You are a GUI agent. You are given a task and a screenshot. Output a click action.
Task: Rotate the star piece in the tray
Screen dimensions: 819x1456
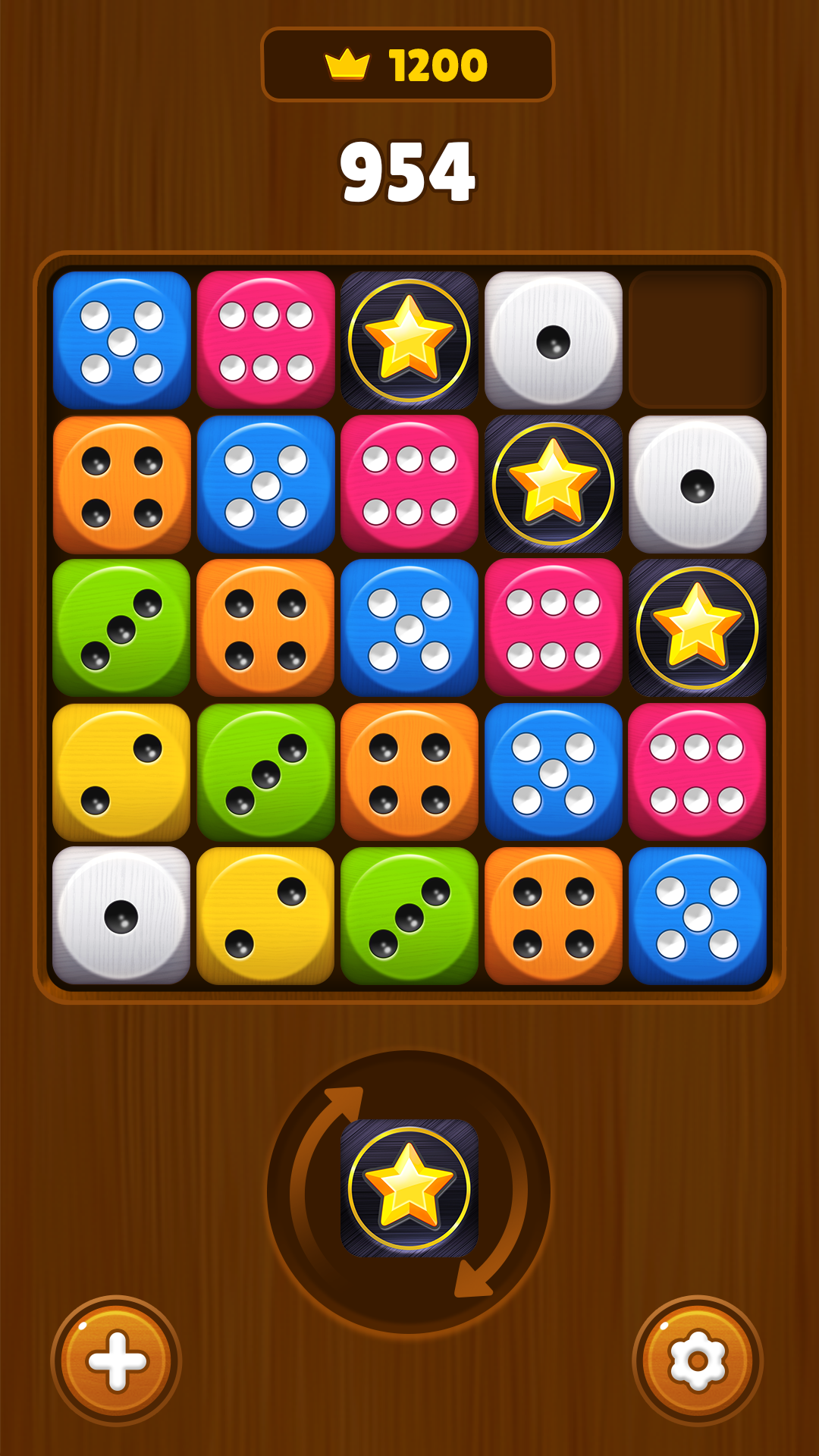click(x=409, y=1188)
